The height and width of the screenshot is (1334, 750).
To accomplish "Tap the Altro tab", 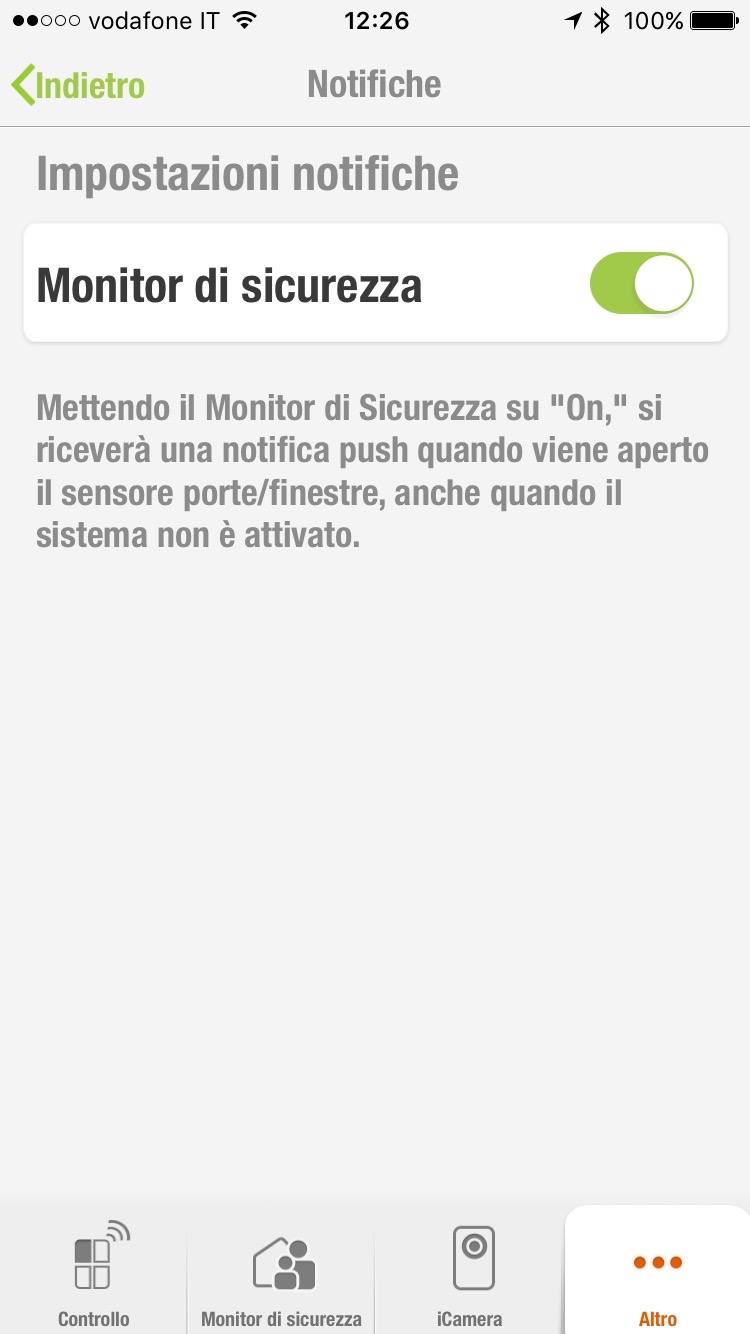I will (658, 1270).
